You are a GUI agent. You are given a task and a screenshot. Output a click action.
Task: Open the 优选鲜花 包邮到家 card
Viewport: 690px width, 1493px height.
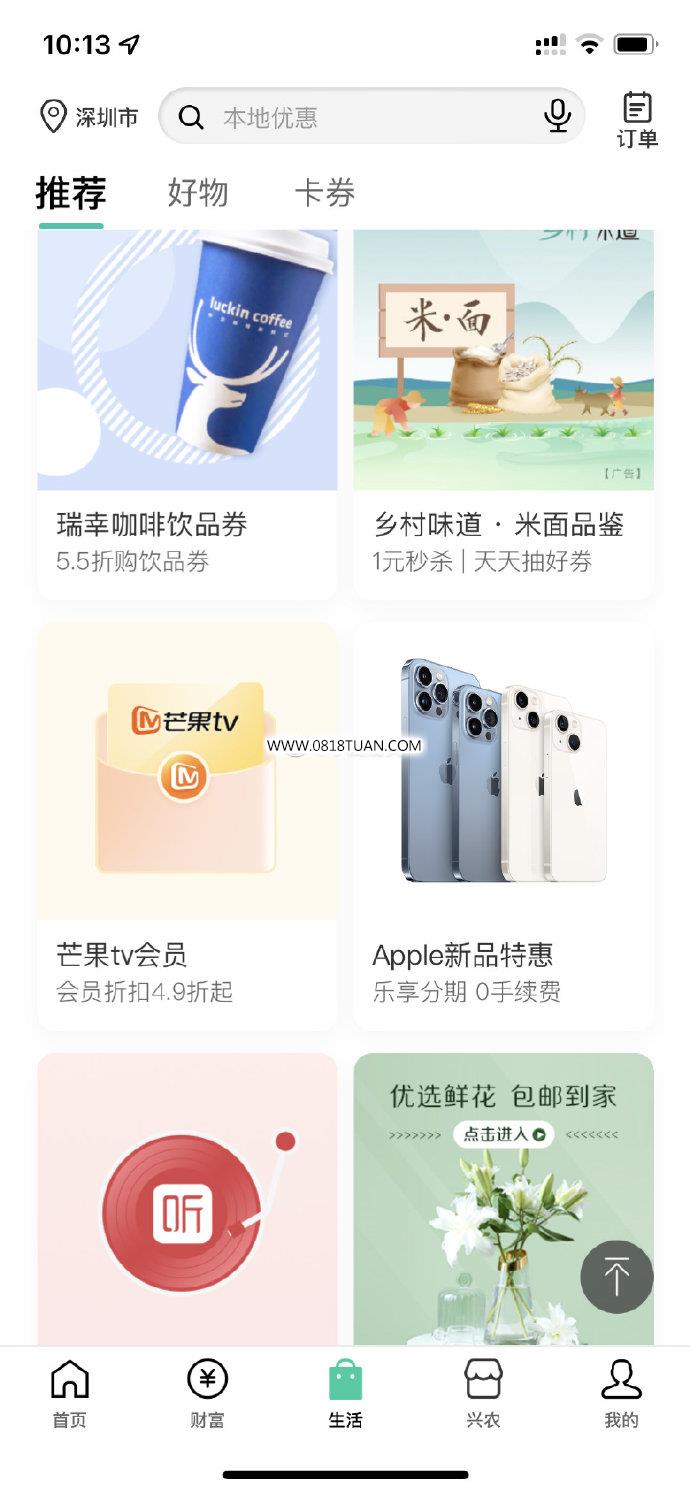pyautogui.click(x=503, y=1199)
